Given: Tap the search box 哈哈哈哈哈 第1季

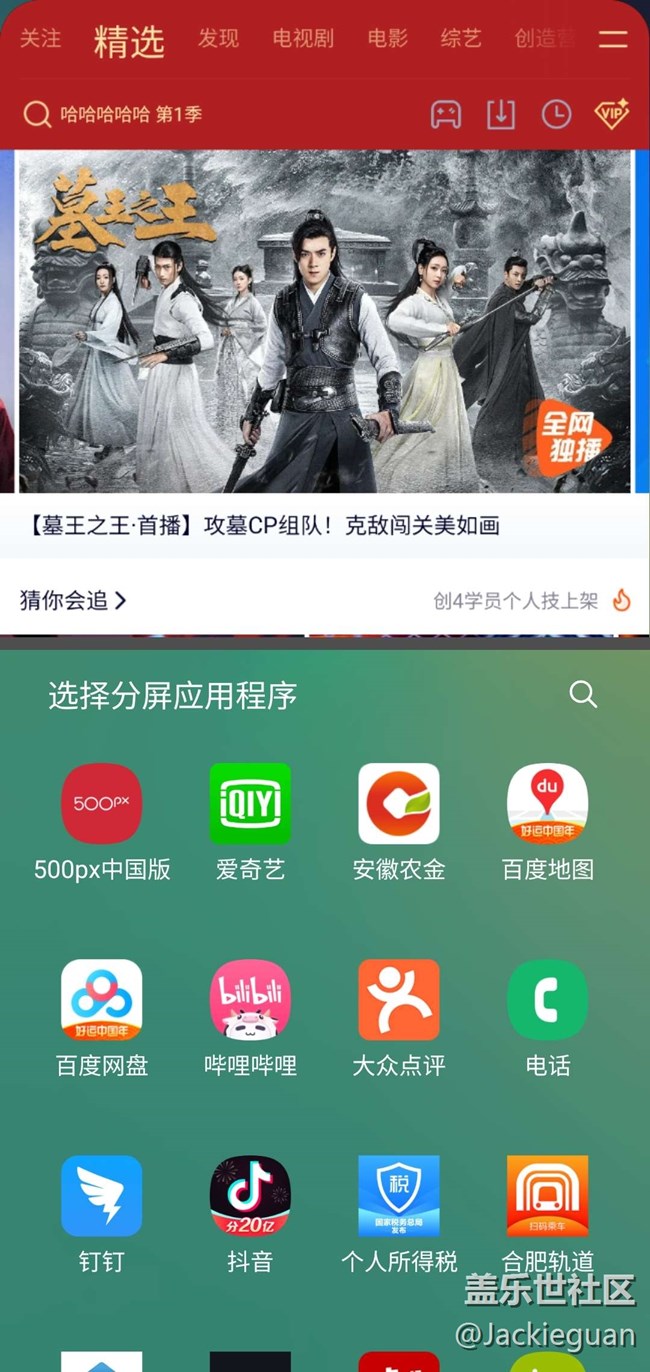Looking at the screenshot, I should pos(130,114).
